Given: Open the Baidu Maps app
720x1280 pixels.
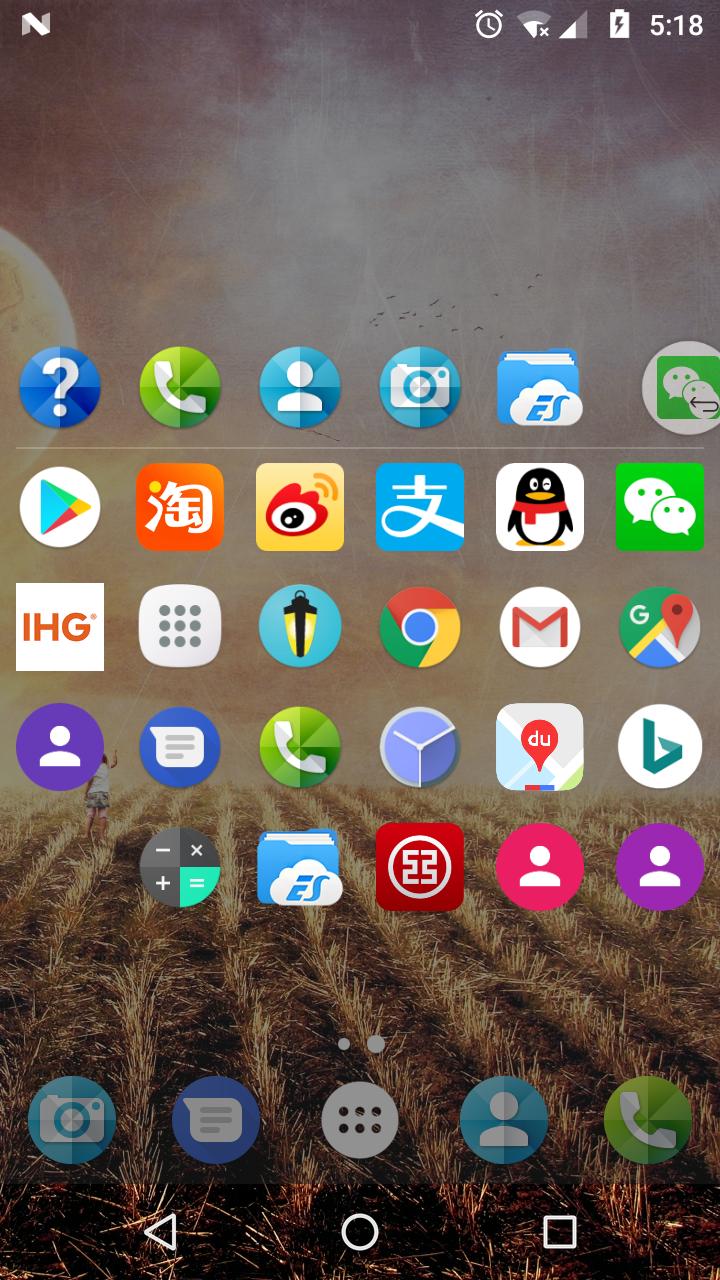Looking at the screenshot, I should pos(540,747).
